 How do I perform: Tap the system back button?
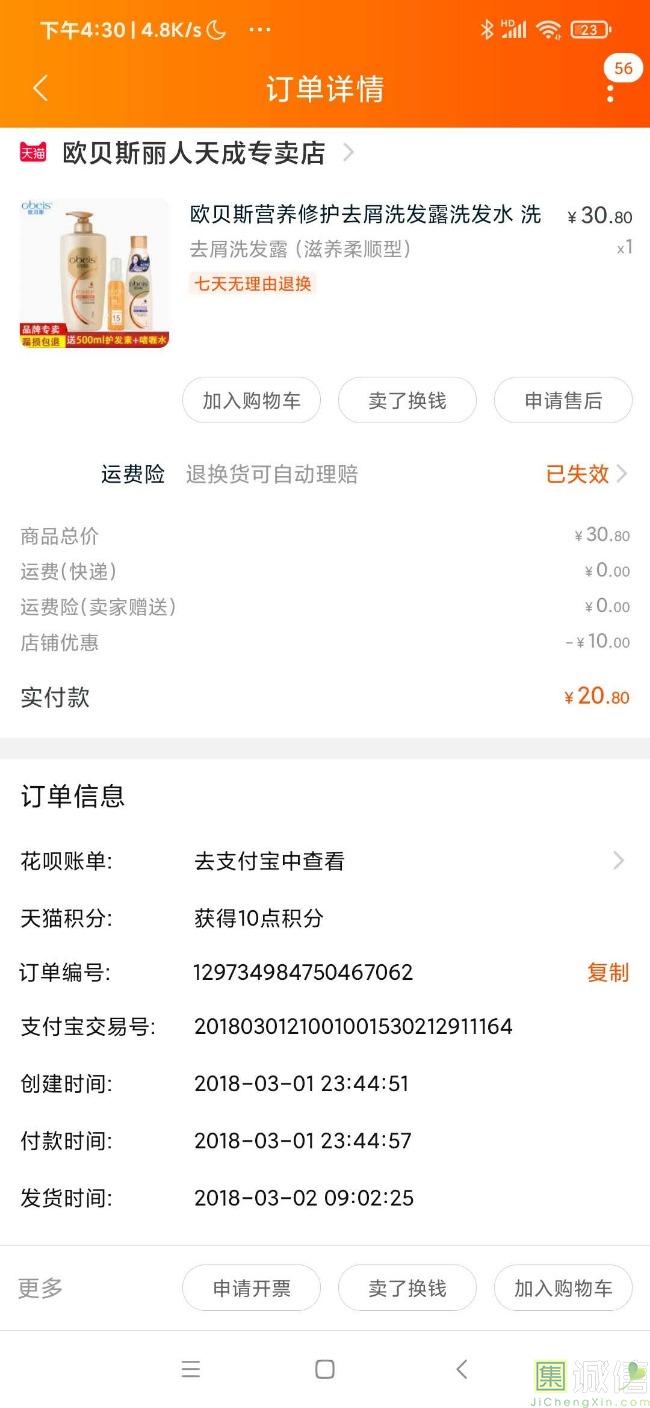coord(461,1369)
